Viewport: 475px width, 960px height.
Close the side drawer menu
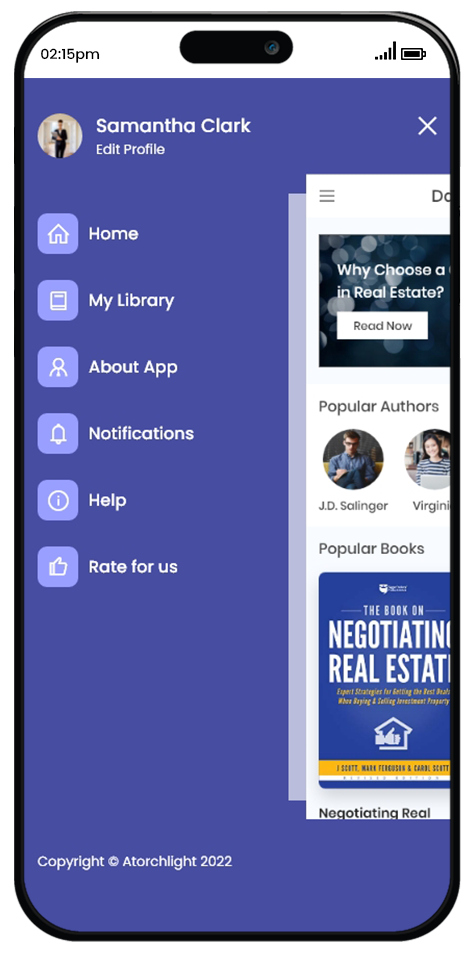click(427, 126)
